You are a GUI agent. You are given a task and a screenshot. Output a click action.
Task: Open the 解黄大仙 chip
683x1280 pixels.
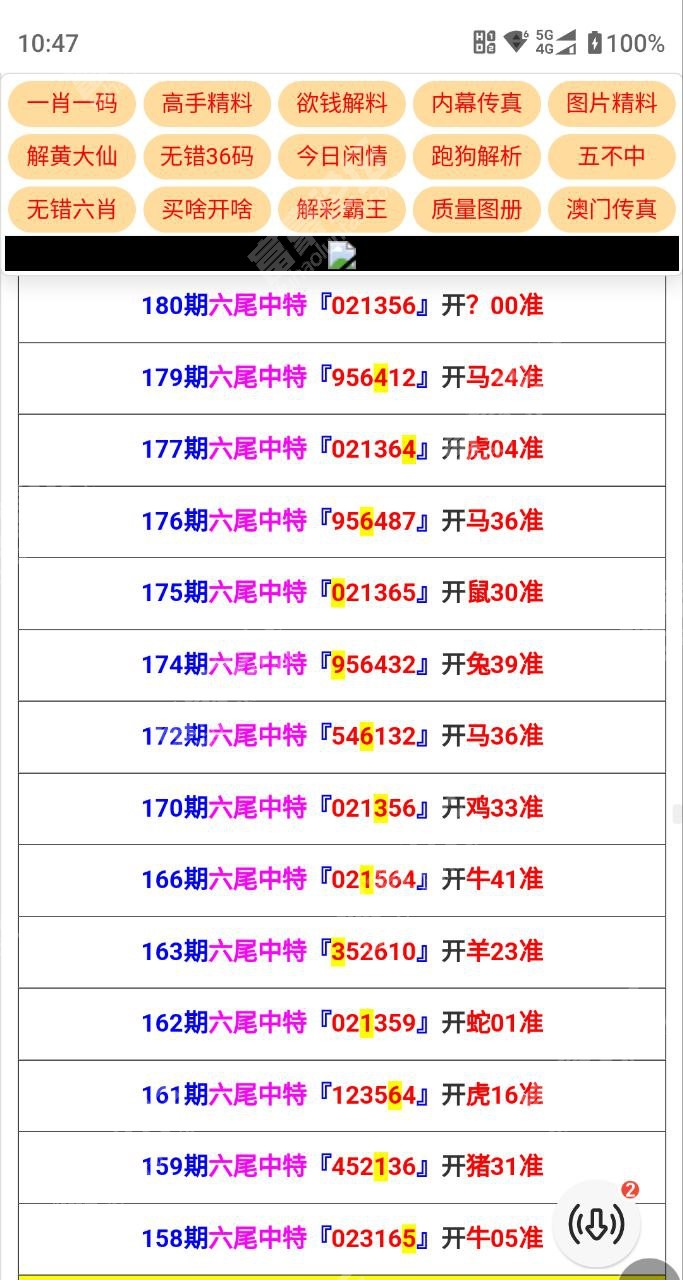pos(71,156)
